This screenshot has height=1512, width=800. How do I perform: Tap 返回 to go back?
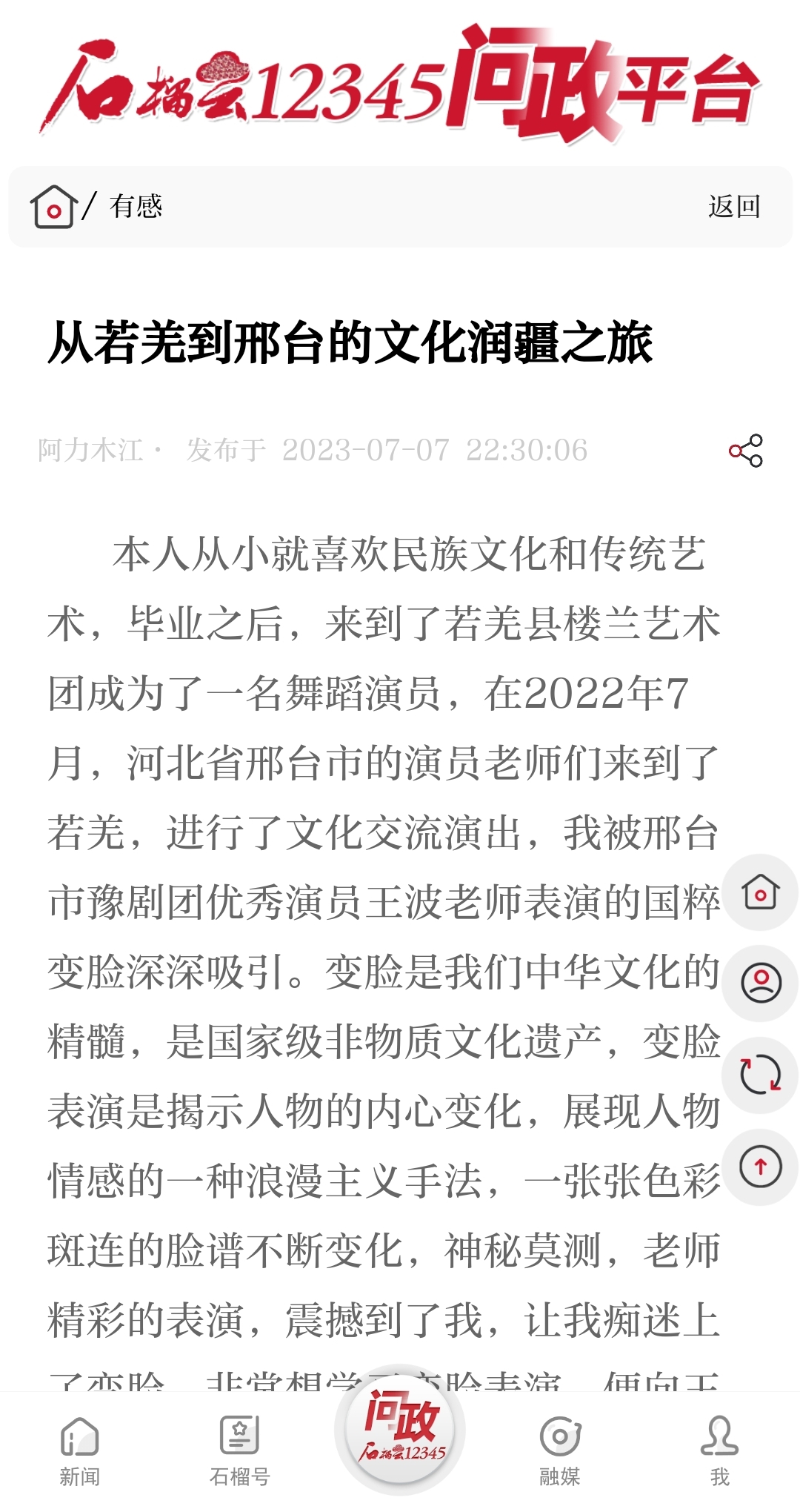click(x=734, y=207)
